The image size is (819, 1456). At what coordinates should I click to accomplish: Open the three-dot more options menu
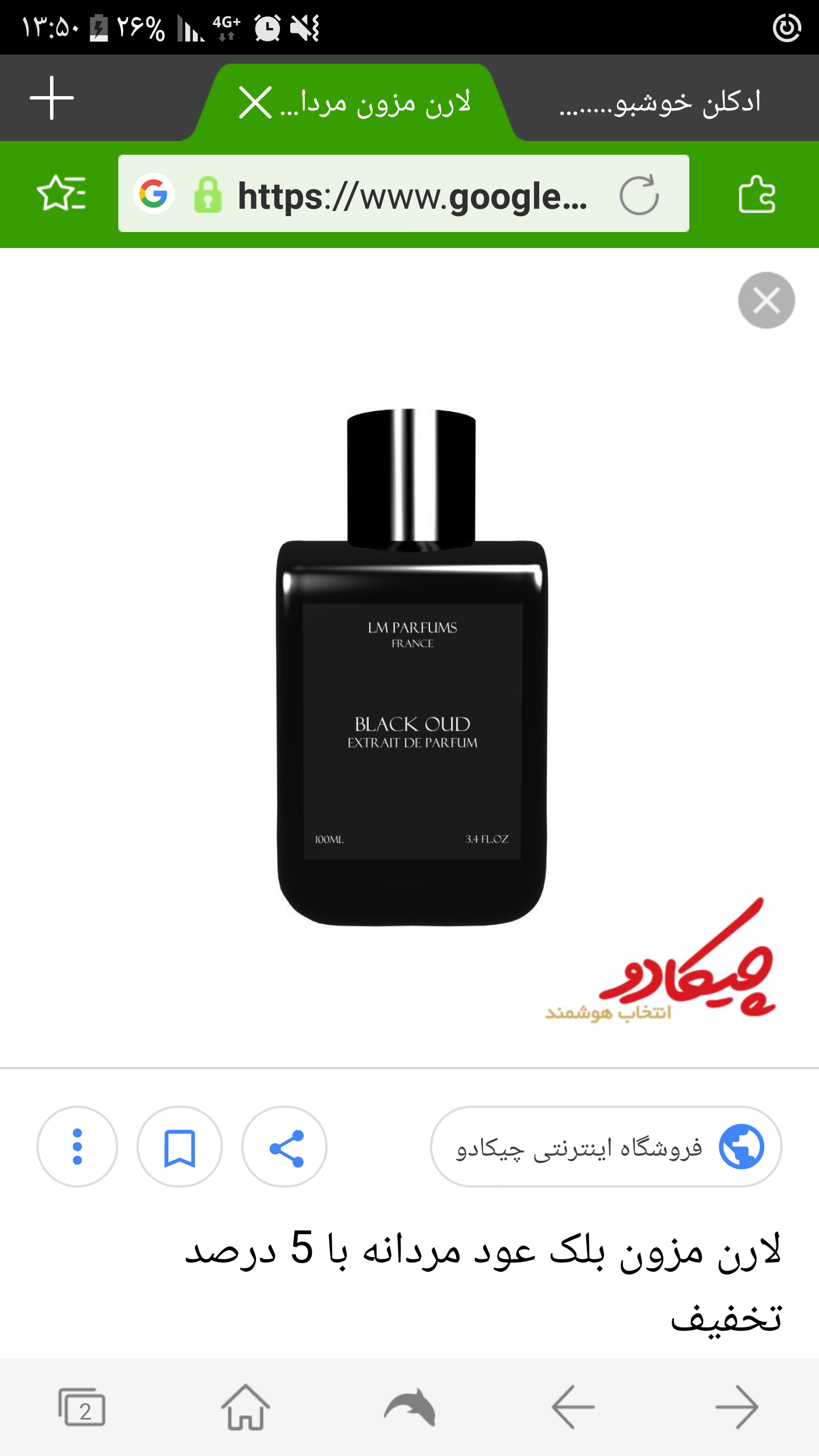pyautogui.click(x=77, y=1146)
